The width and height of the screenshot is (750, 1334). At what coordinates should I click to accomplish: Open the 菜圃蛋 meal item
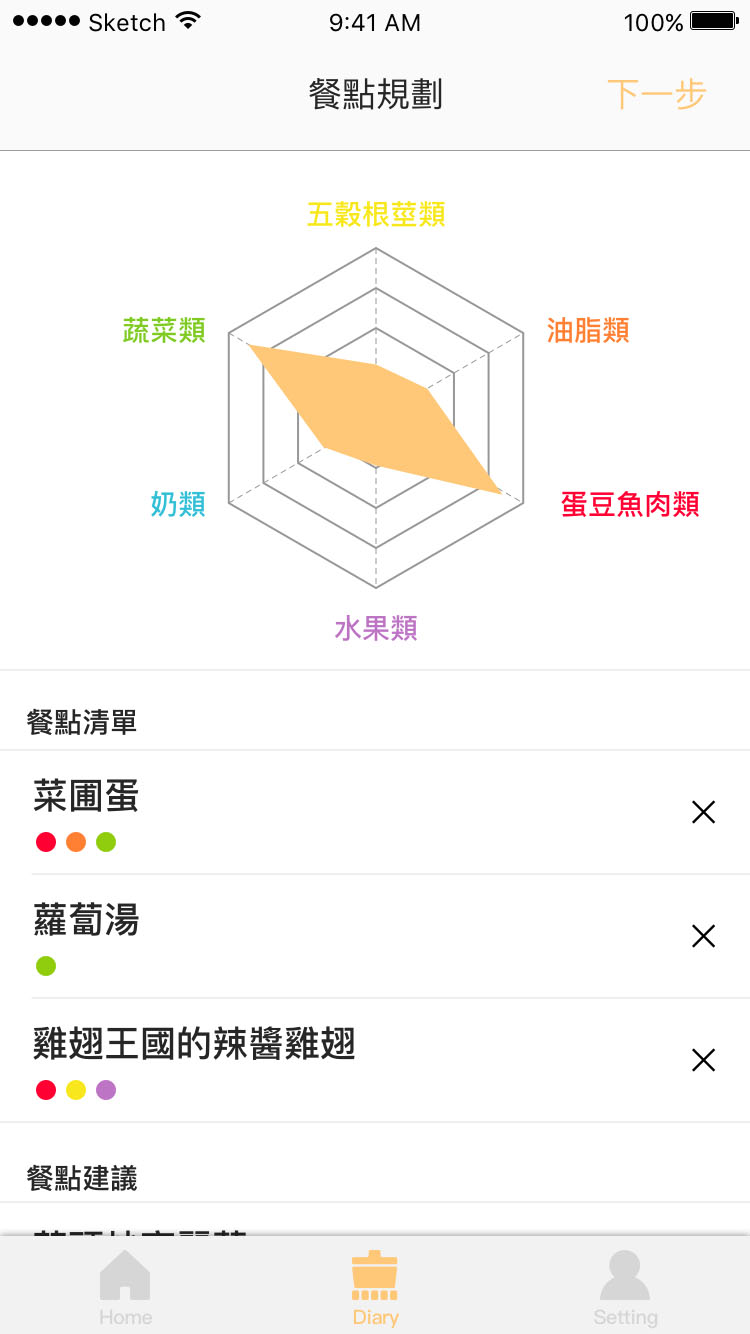(375, 812)
